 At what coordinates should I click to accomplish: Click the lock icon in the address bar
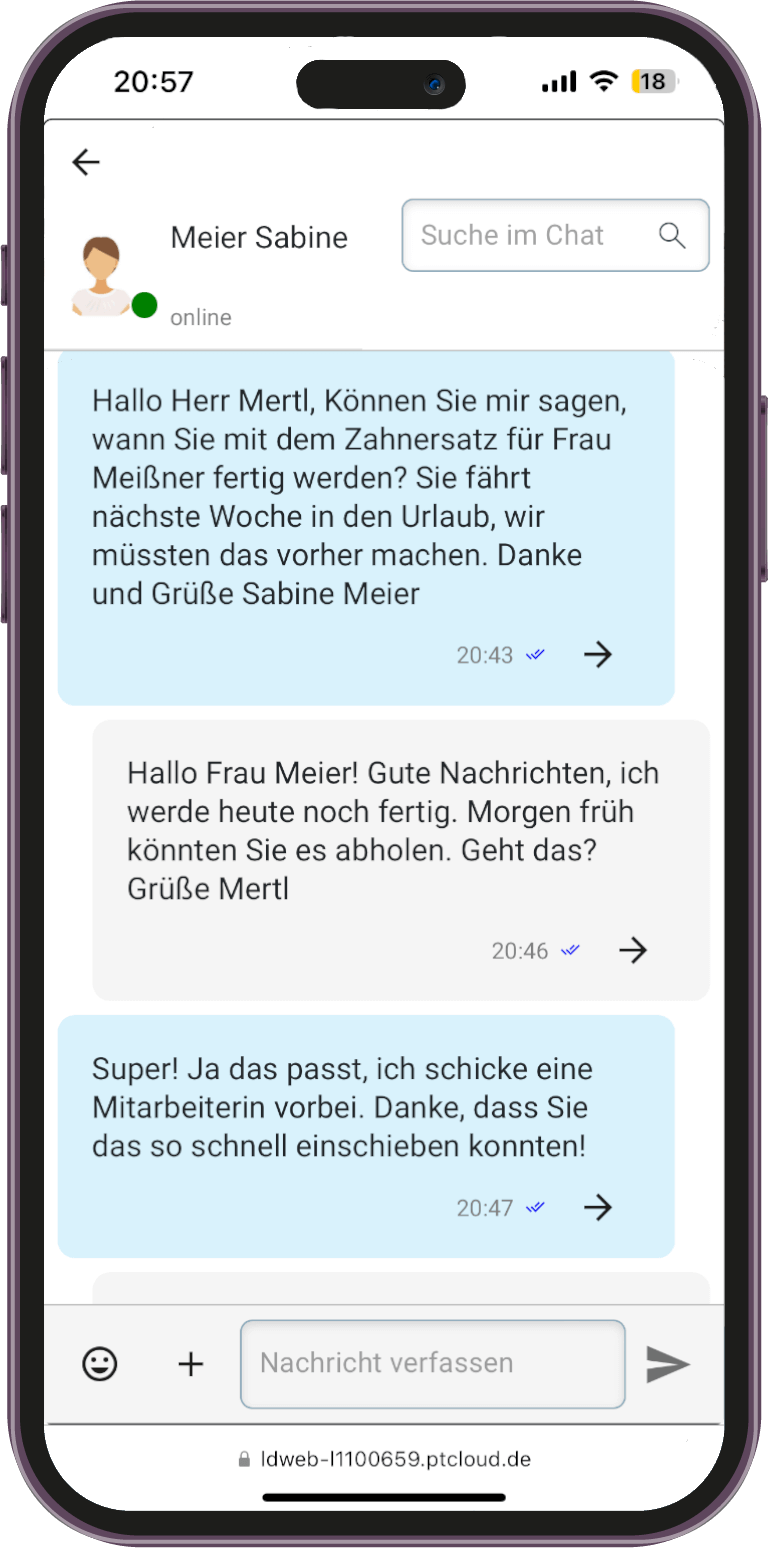pos(243,1458)
